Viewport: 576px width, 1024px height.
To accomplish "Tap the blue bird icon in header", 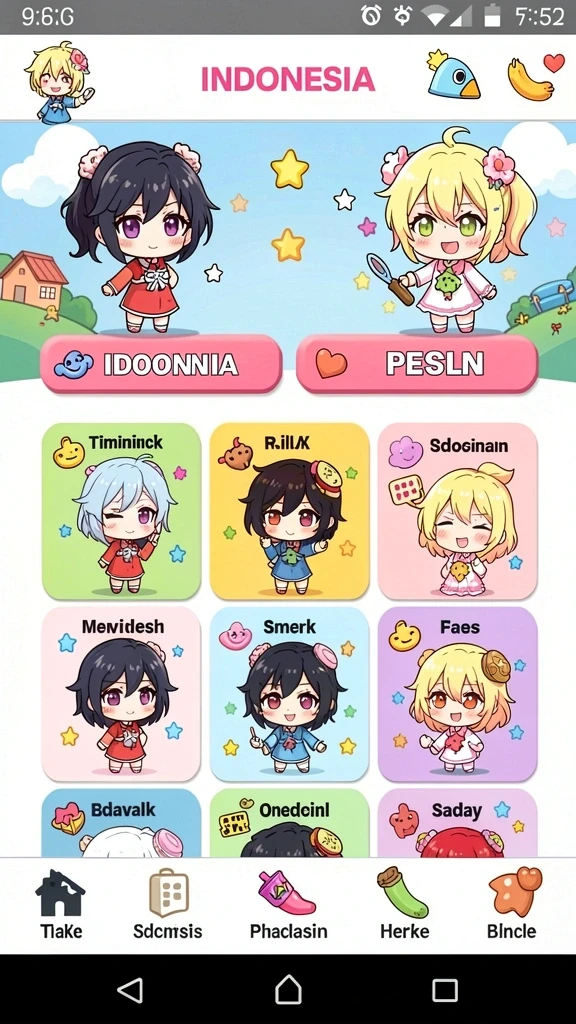I will point(453,75).
